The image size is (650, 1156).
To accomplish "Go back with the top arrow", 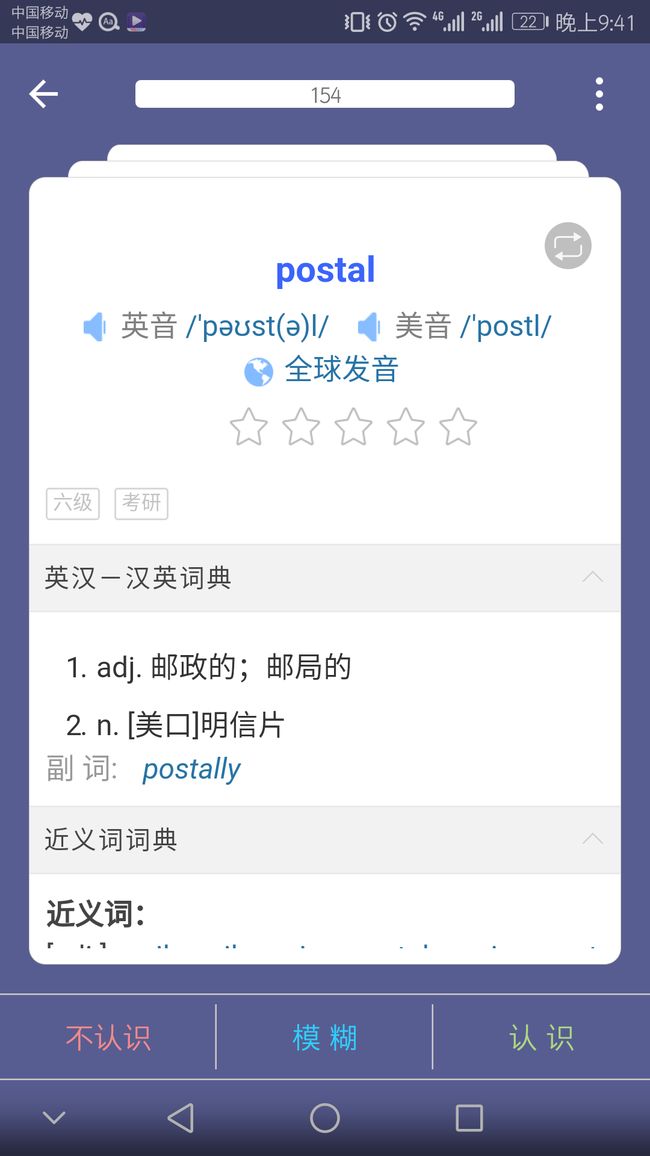I will 43,94.
